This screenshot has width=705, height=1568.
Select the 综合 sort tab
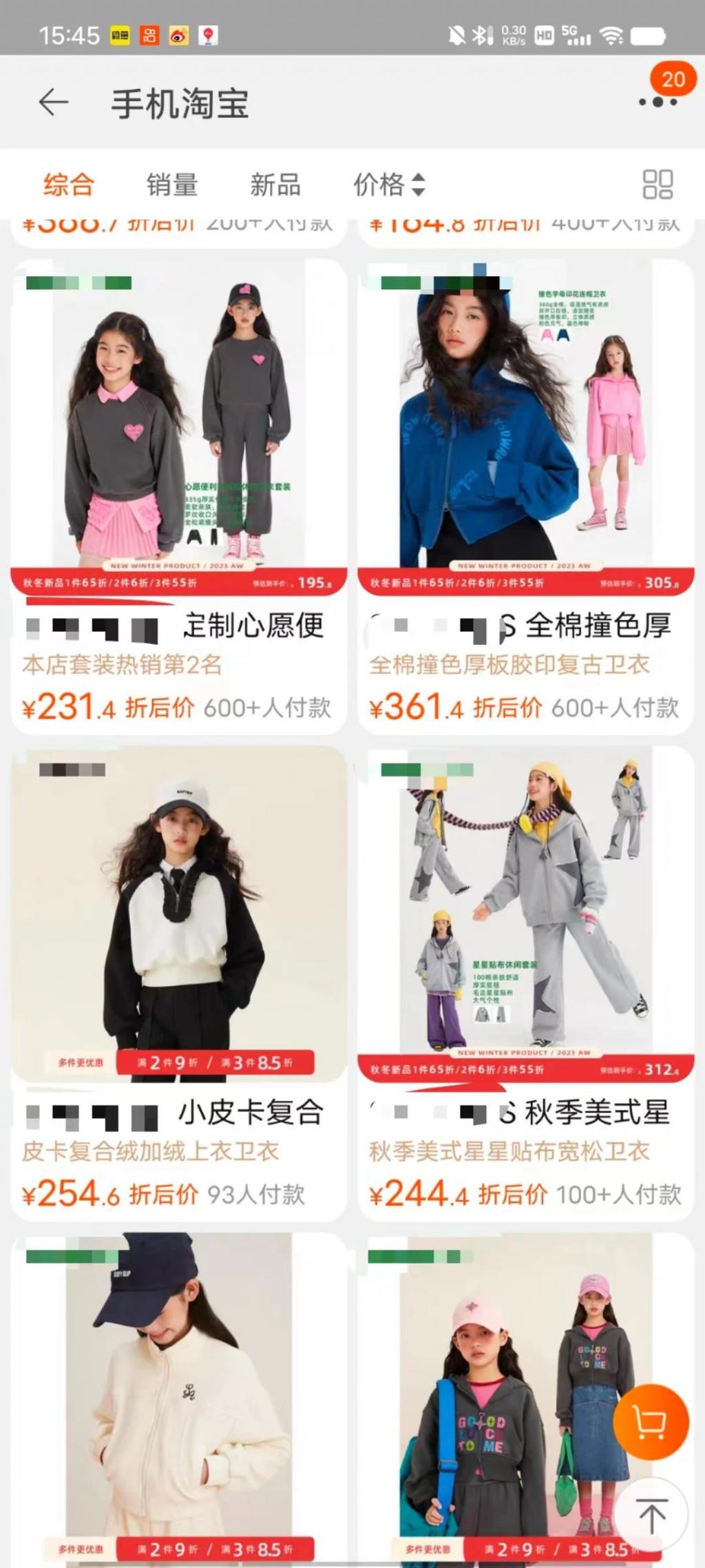point(68,185)
